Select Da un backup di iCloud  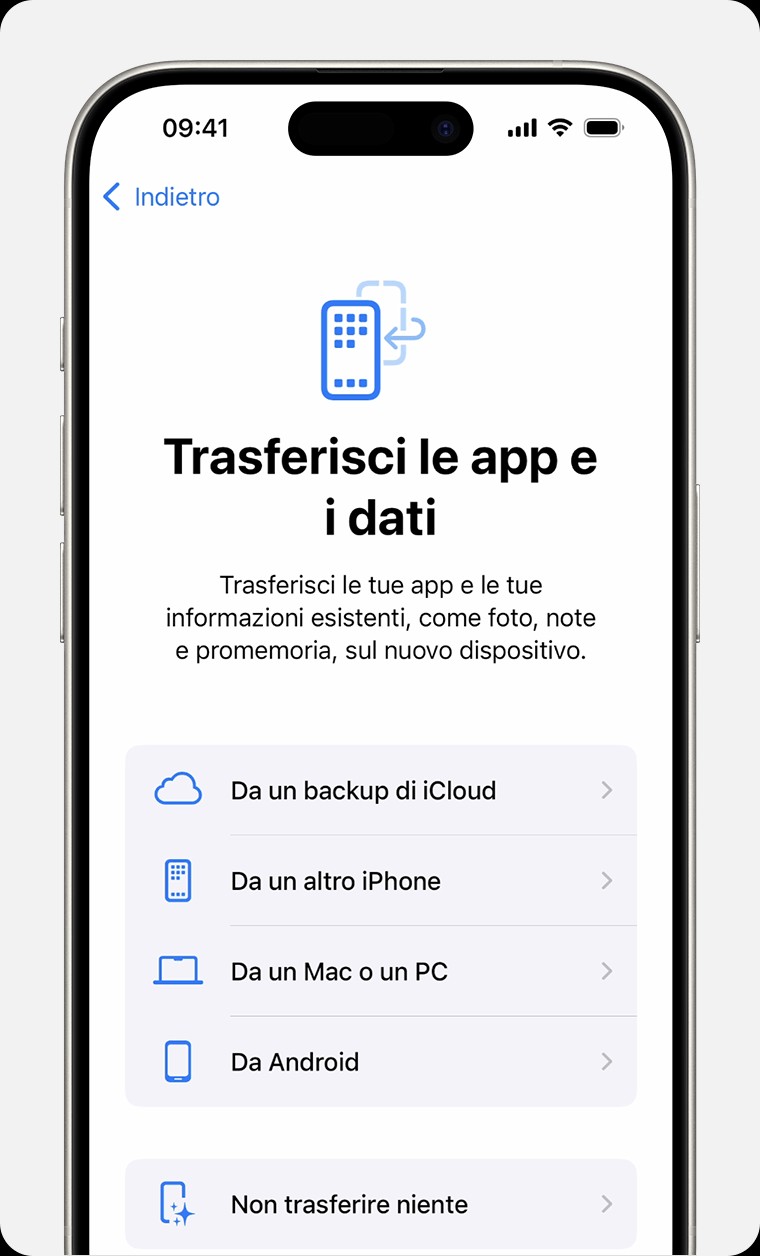click(x=380, y=790)
